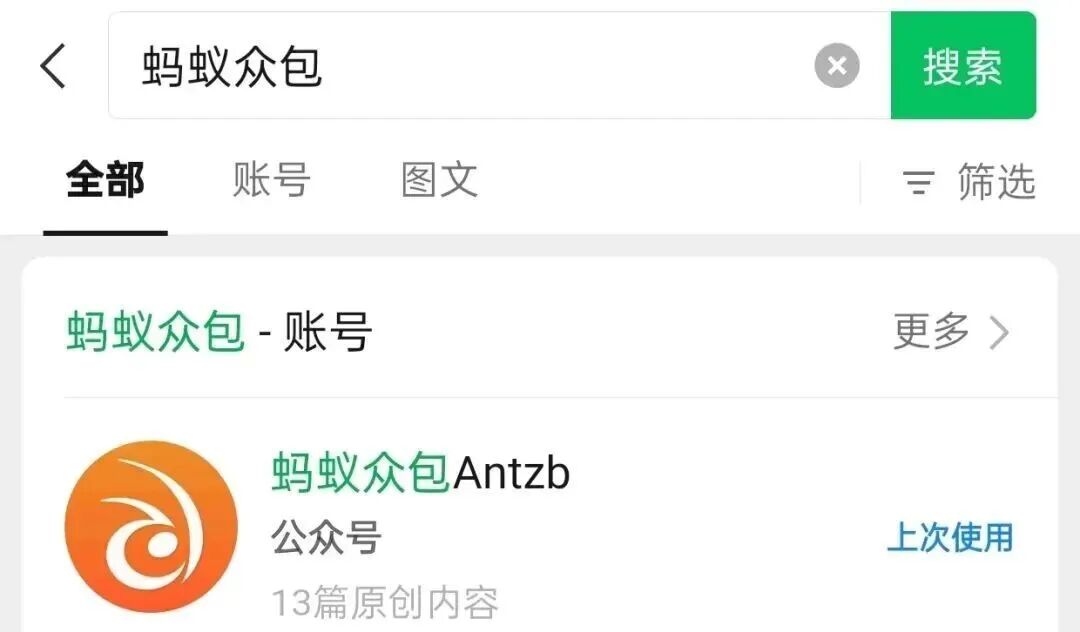Open 更多 to see more accounts
Image resolution: width=1080 pixels, height=632 pixels.
[x=950, y=332]
